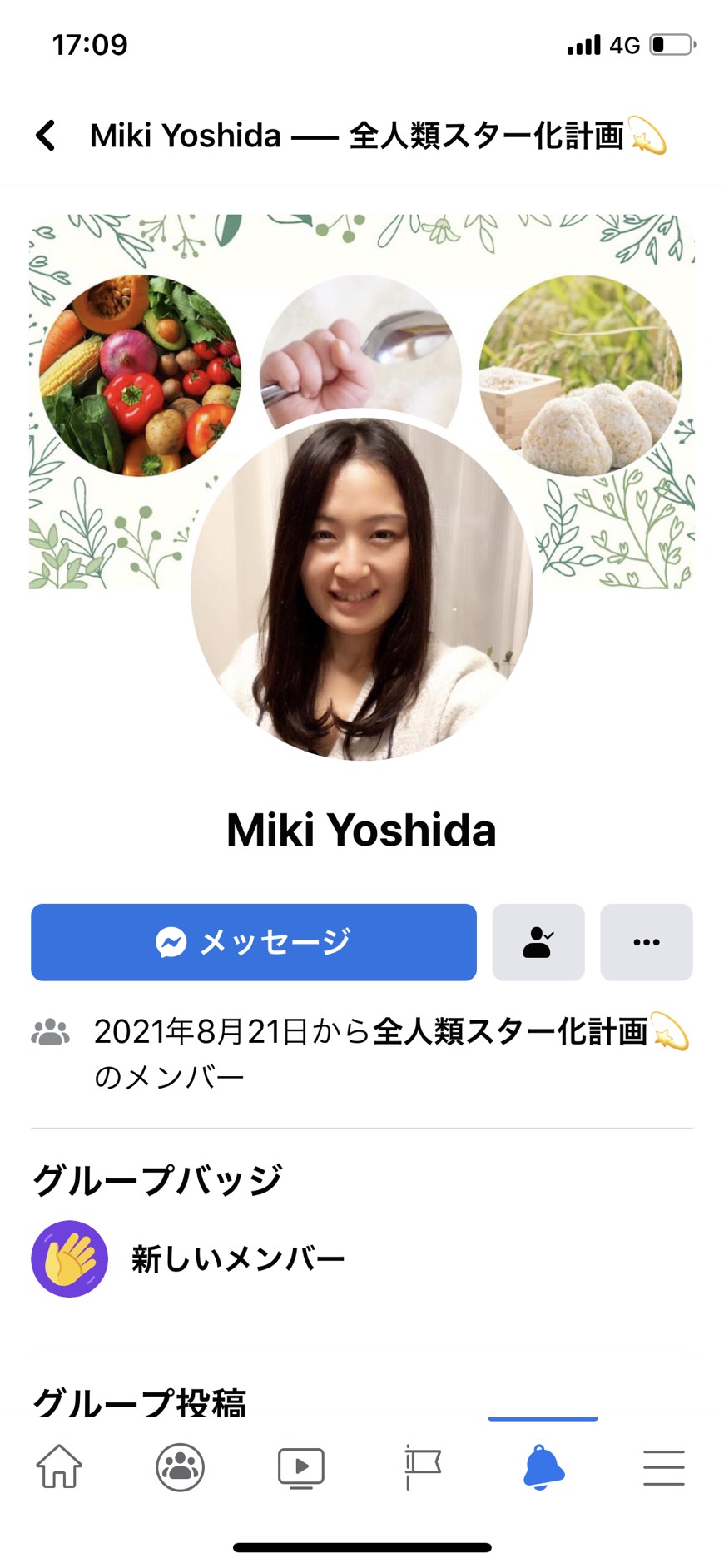
Task: Open the friend status button
Action: (x=538, y=942)
